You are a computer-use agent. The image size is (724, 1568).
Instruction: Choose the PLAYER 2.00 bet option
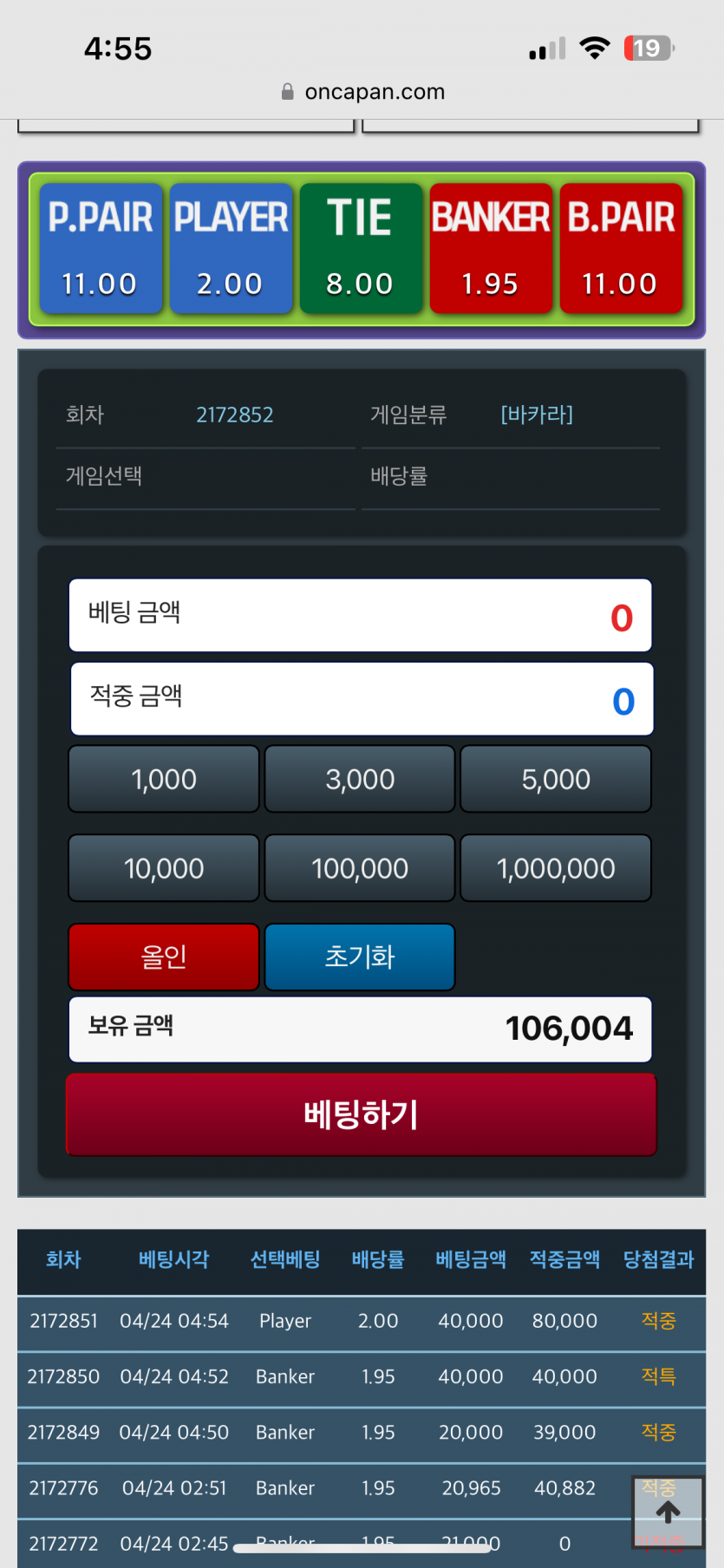(x=231, y=248)
